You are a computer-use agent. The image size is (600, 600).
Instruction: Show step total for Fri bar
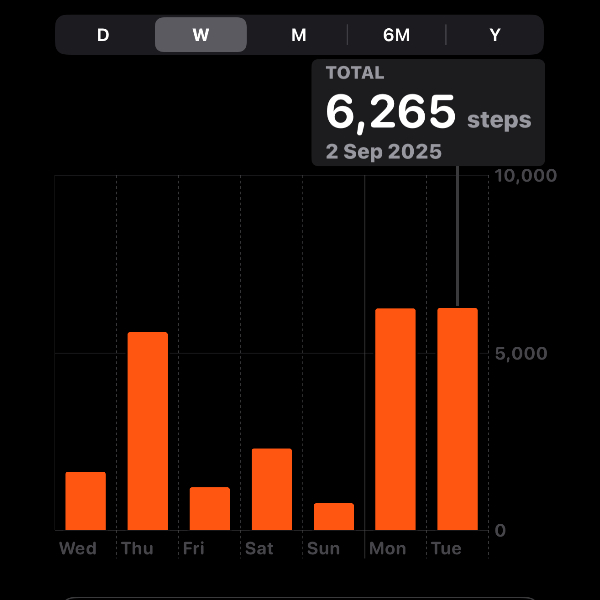pyautogui.click(x=210, y=509)
